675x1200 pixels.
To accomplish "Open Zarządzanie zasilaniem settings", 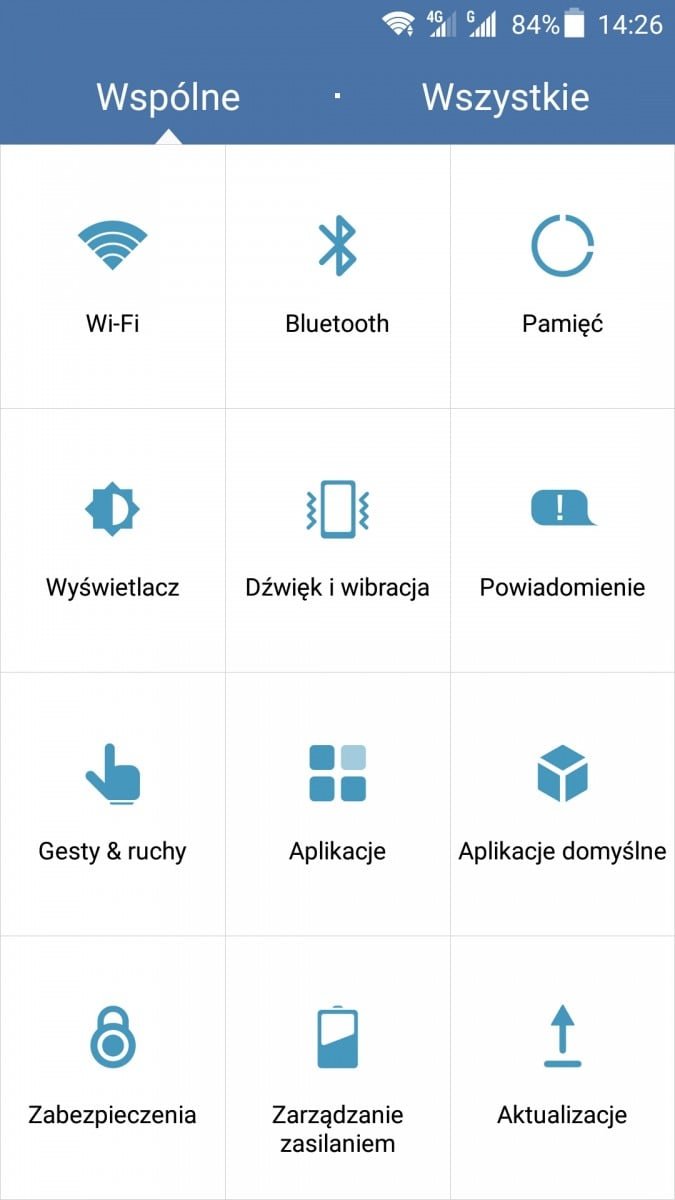I will [337, 1068].
